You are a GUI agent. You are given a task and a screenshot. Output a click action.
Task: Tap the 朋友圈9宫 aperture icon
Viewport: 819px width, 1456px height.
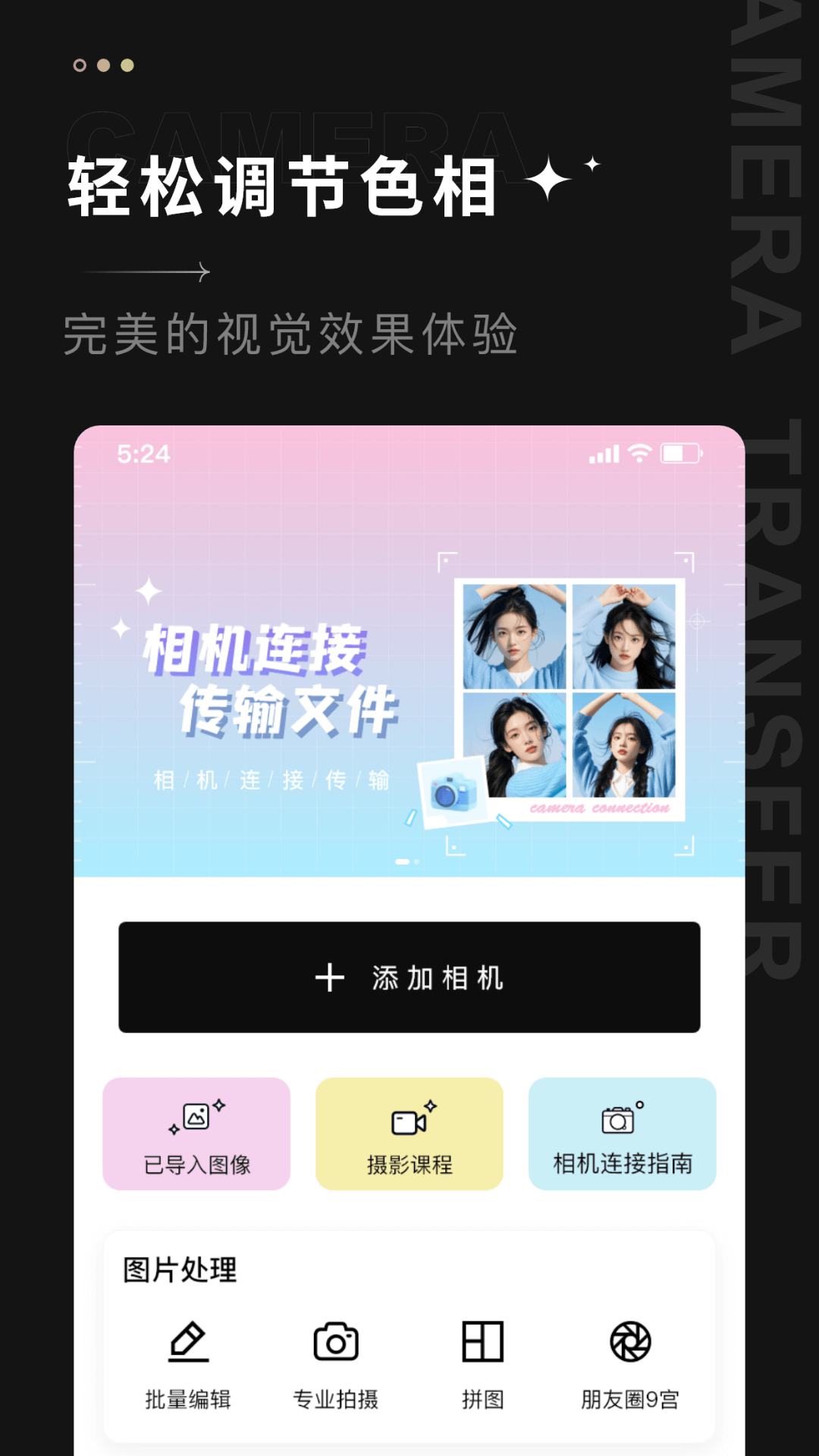click(x=629, y=1341)
